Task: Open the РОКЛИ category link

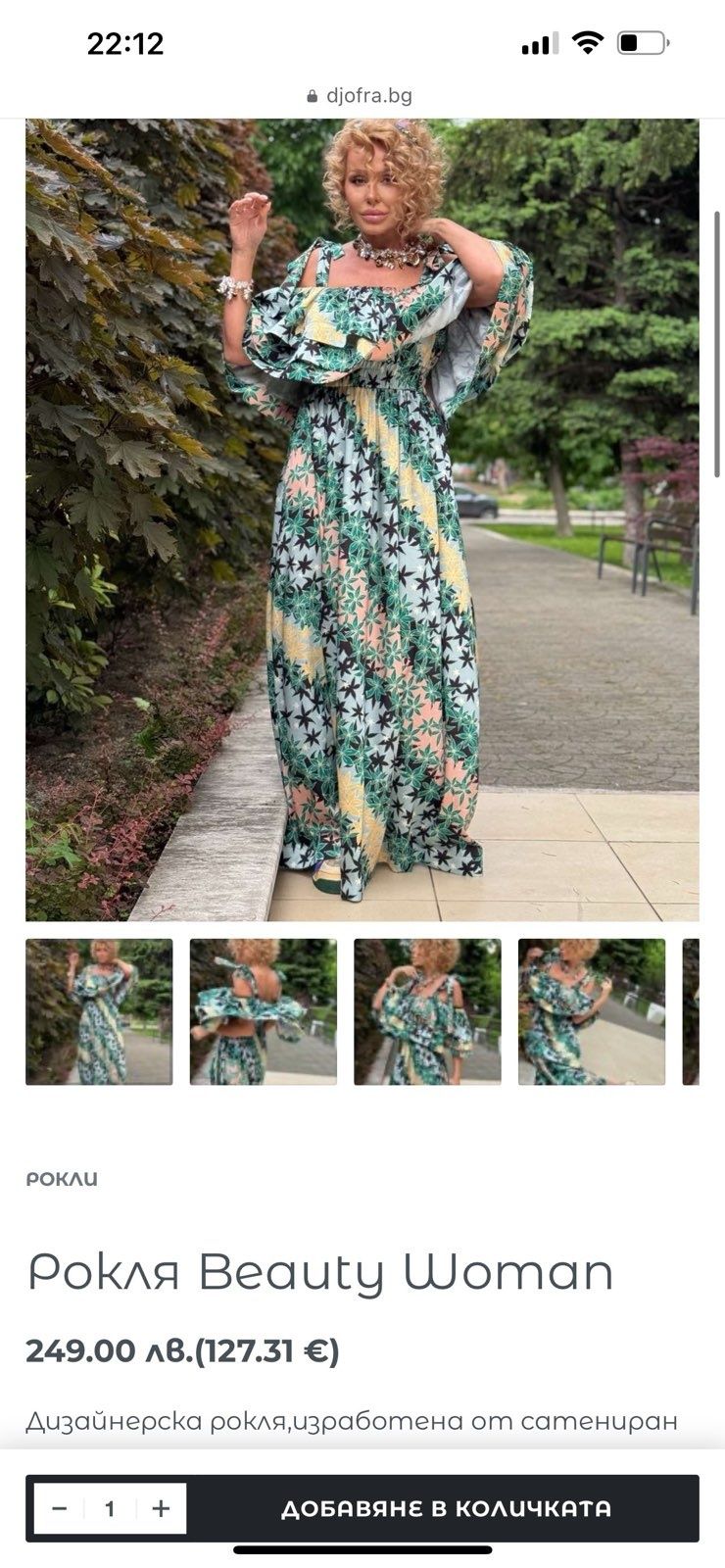Action: tap(62, 1179)
